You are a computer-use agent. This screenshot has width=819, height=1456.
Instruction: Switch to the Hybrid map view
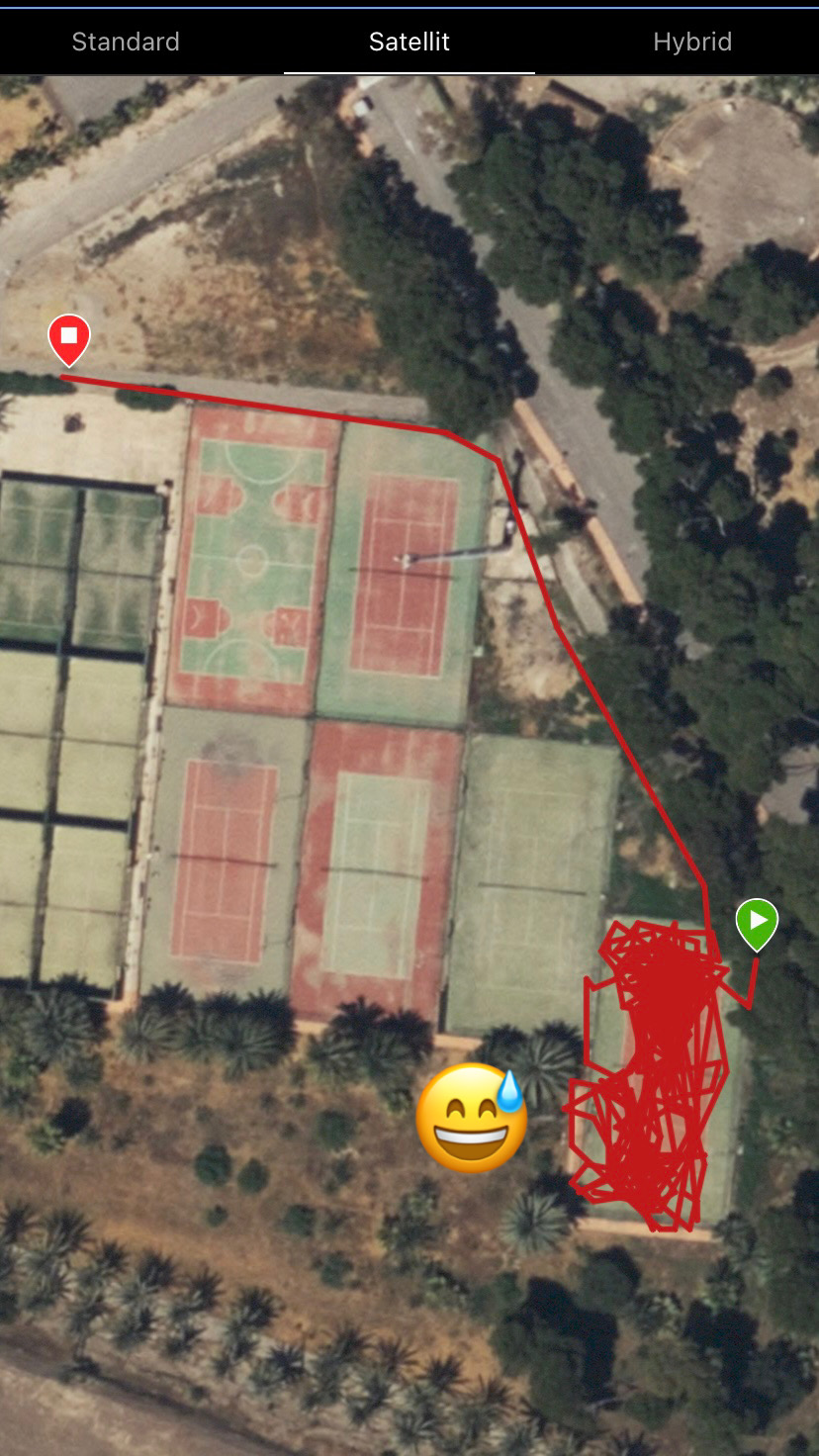692,42
